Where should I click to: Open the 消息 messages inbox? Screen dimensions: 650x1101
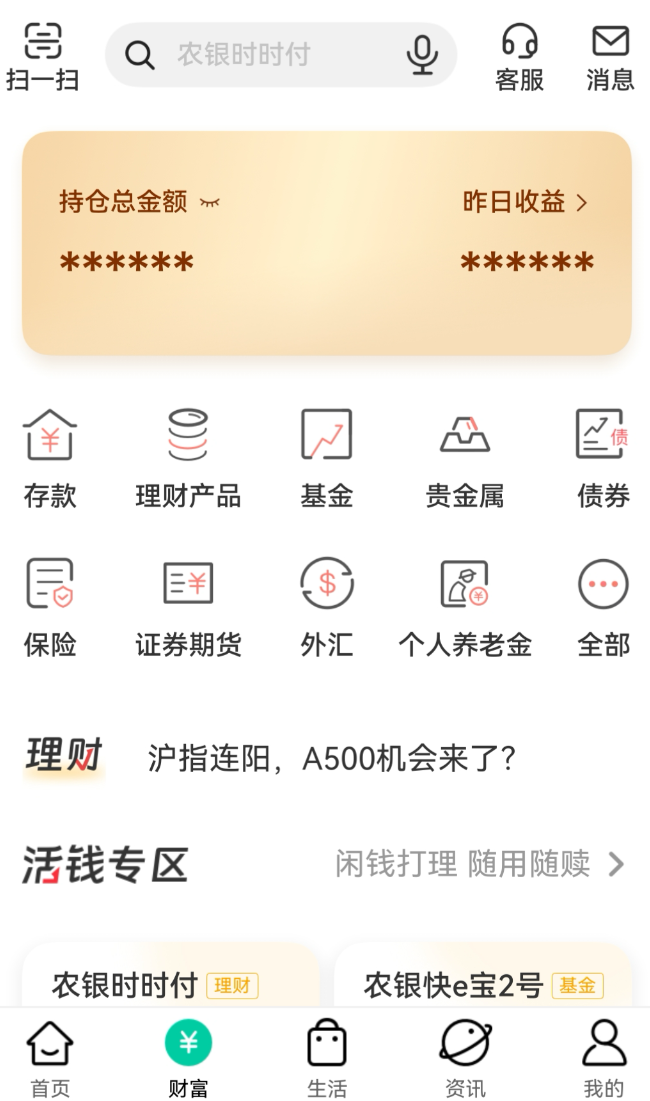click(610, 56)
